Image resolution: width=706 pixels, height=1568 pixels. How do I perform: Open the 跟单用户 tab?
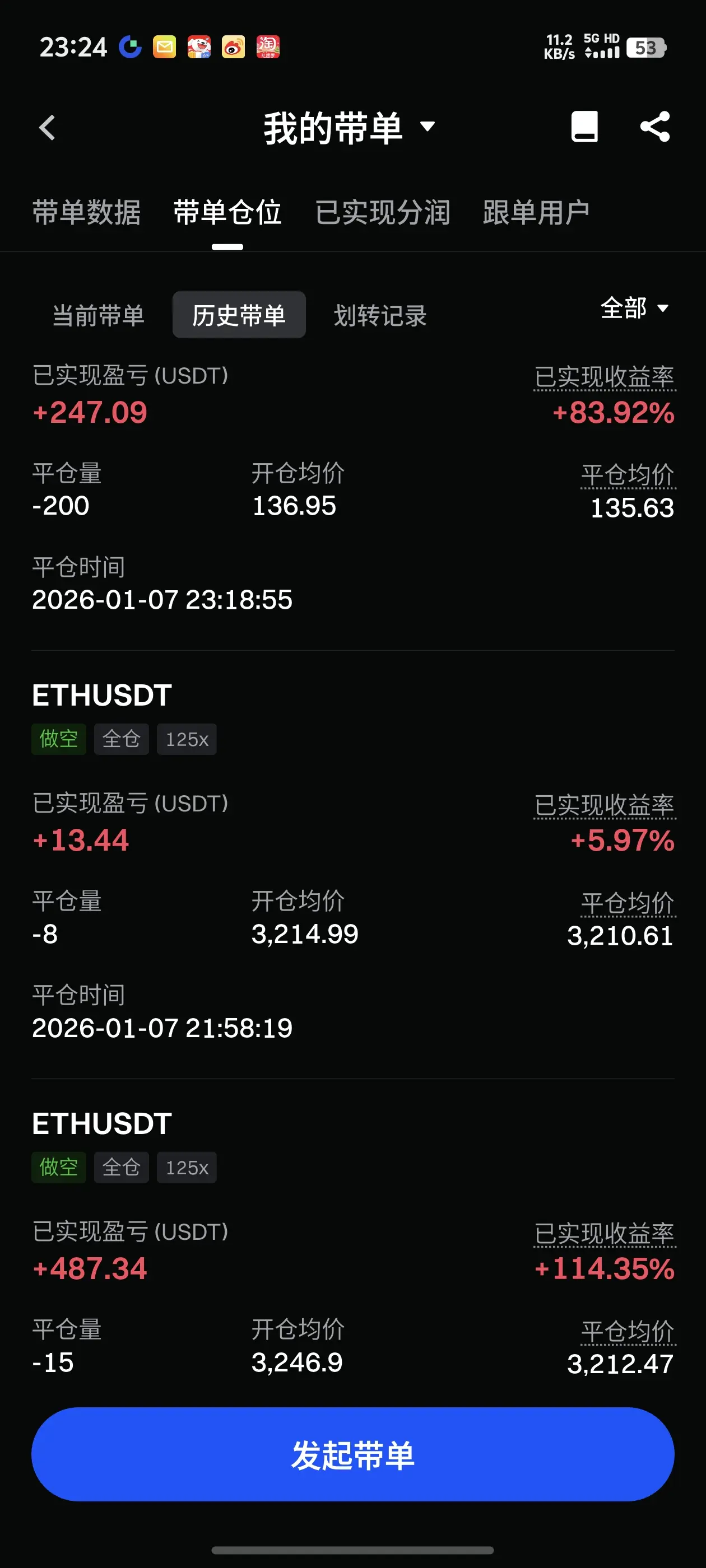pos(536,212)
